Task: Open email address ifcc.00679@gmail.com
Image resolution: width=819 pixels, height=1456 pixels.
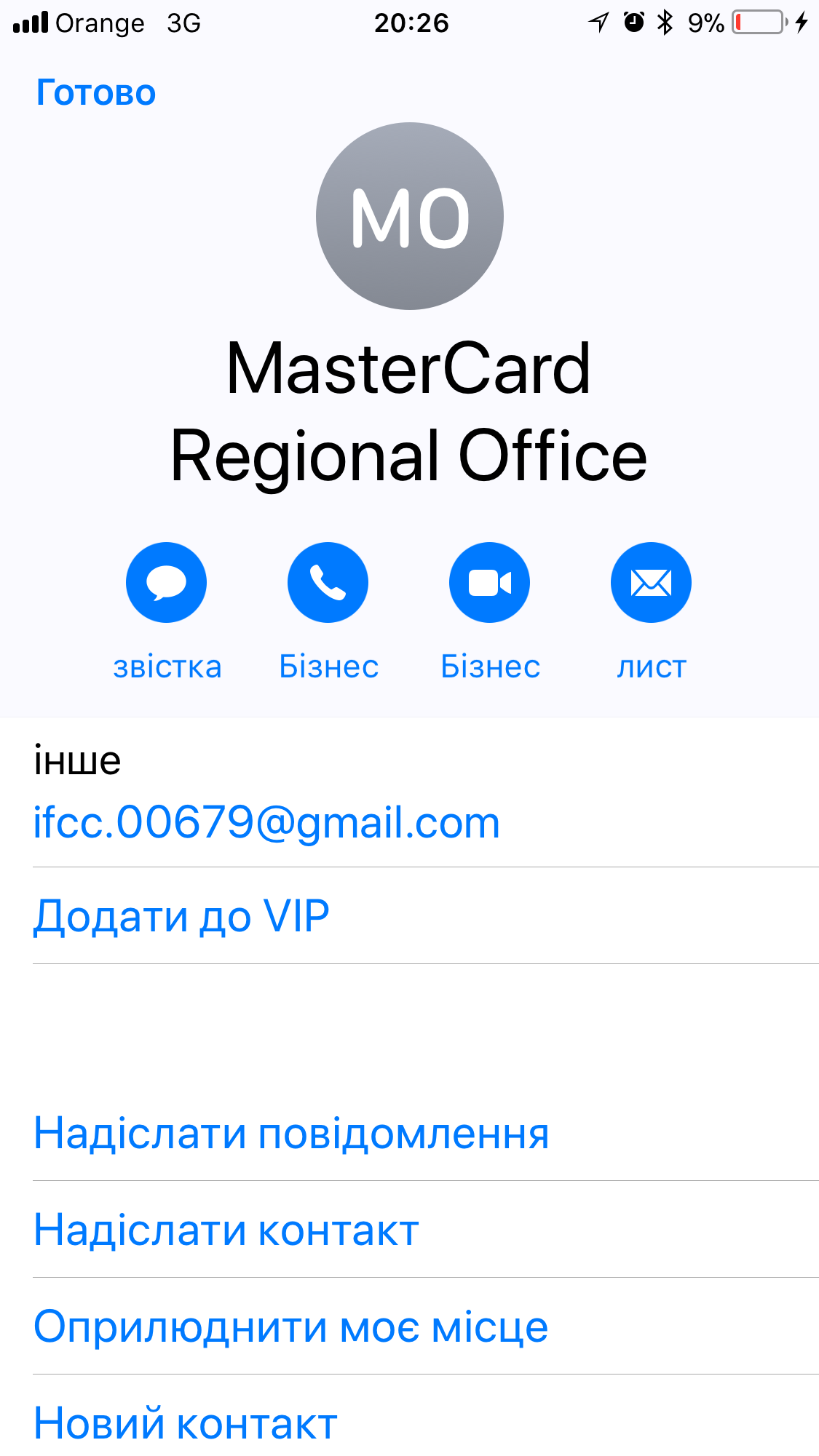Action: pyautogui.click(x=266, y=823)
